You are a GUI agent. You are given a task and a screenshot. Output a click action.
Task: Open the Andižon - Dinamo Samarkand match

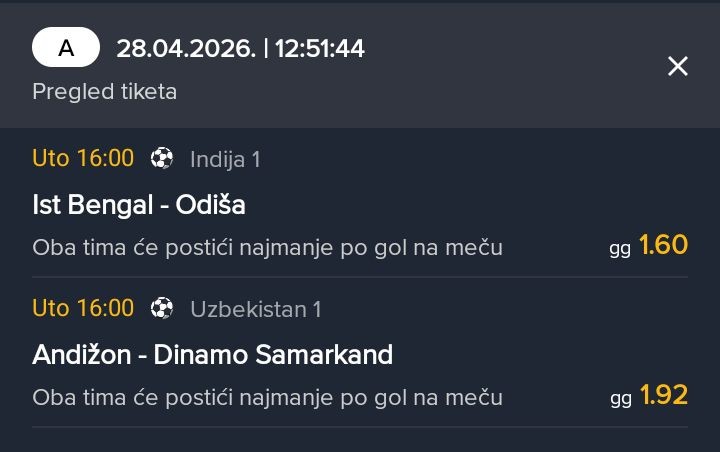[x=212, y=354]
